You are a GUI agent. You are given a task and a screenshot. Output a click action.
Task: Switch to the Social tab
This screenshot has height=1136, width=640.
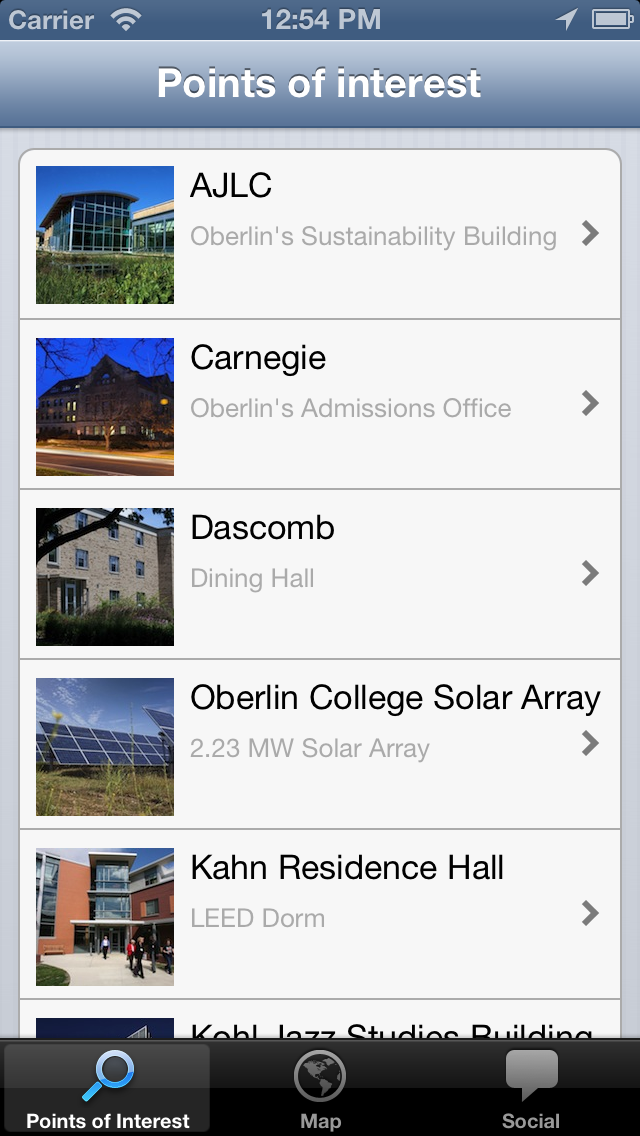click(x=531, y=1089)
